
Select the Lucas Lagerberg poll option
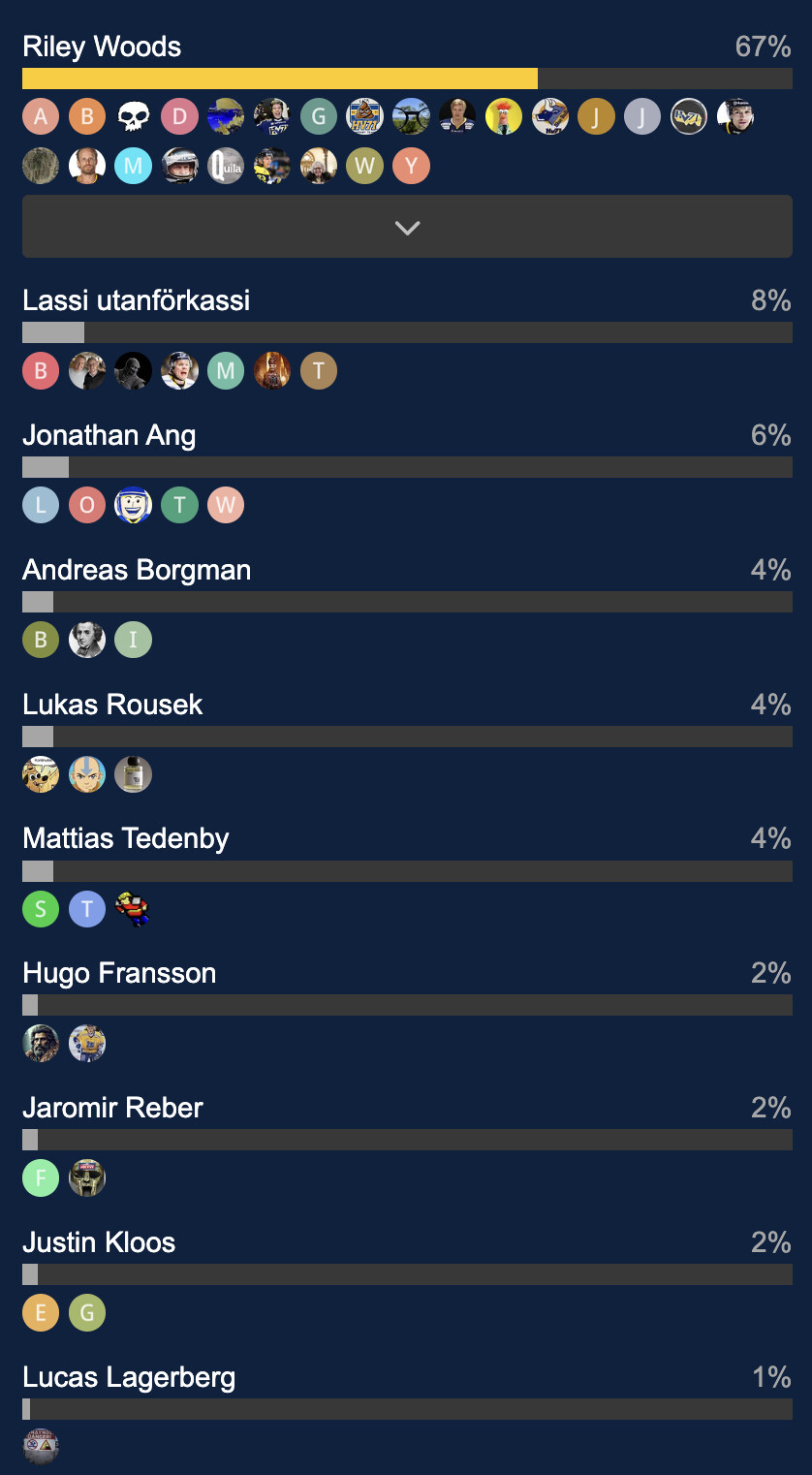coord(129,1377)
